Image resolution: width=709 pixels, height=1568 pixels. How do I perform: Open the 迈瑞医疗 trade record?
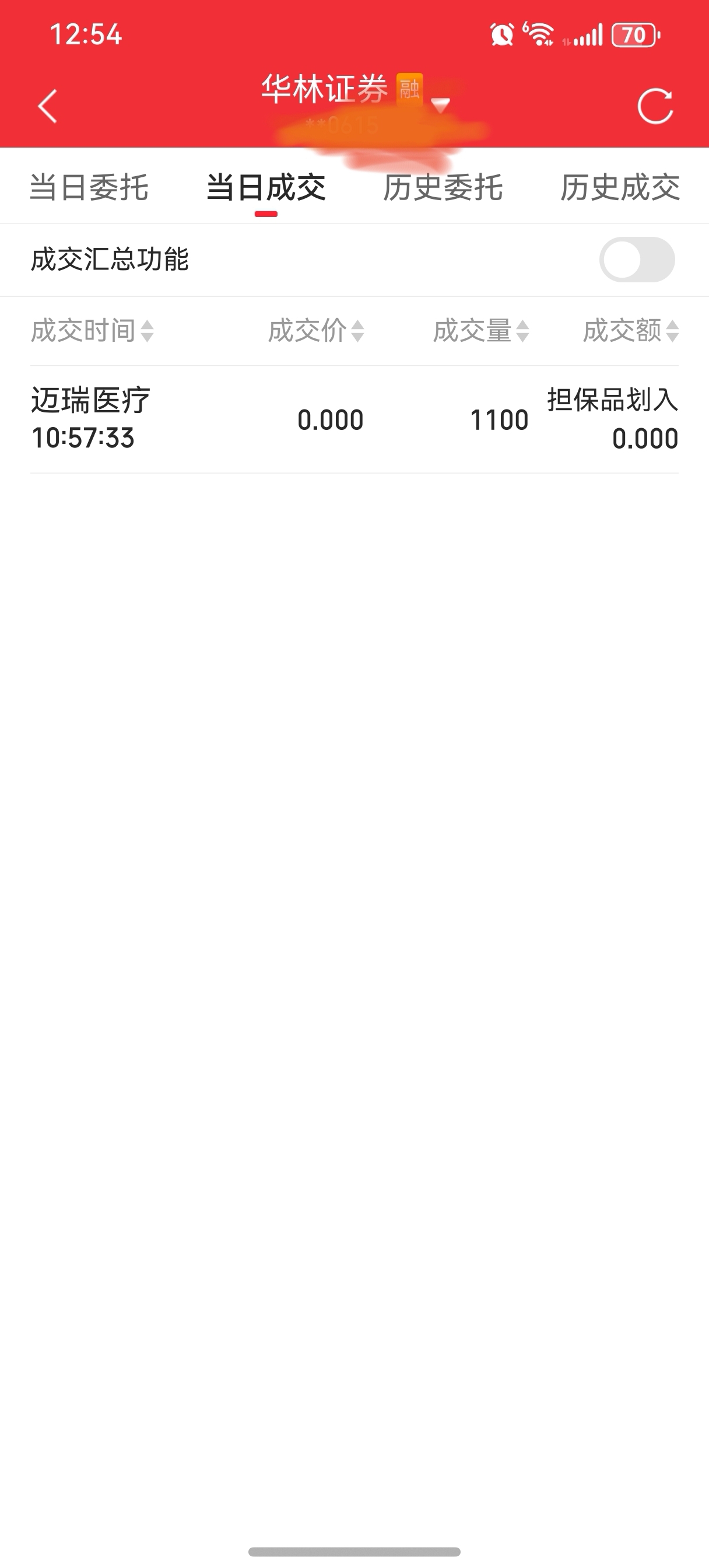coord(354,419)
